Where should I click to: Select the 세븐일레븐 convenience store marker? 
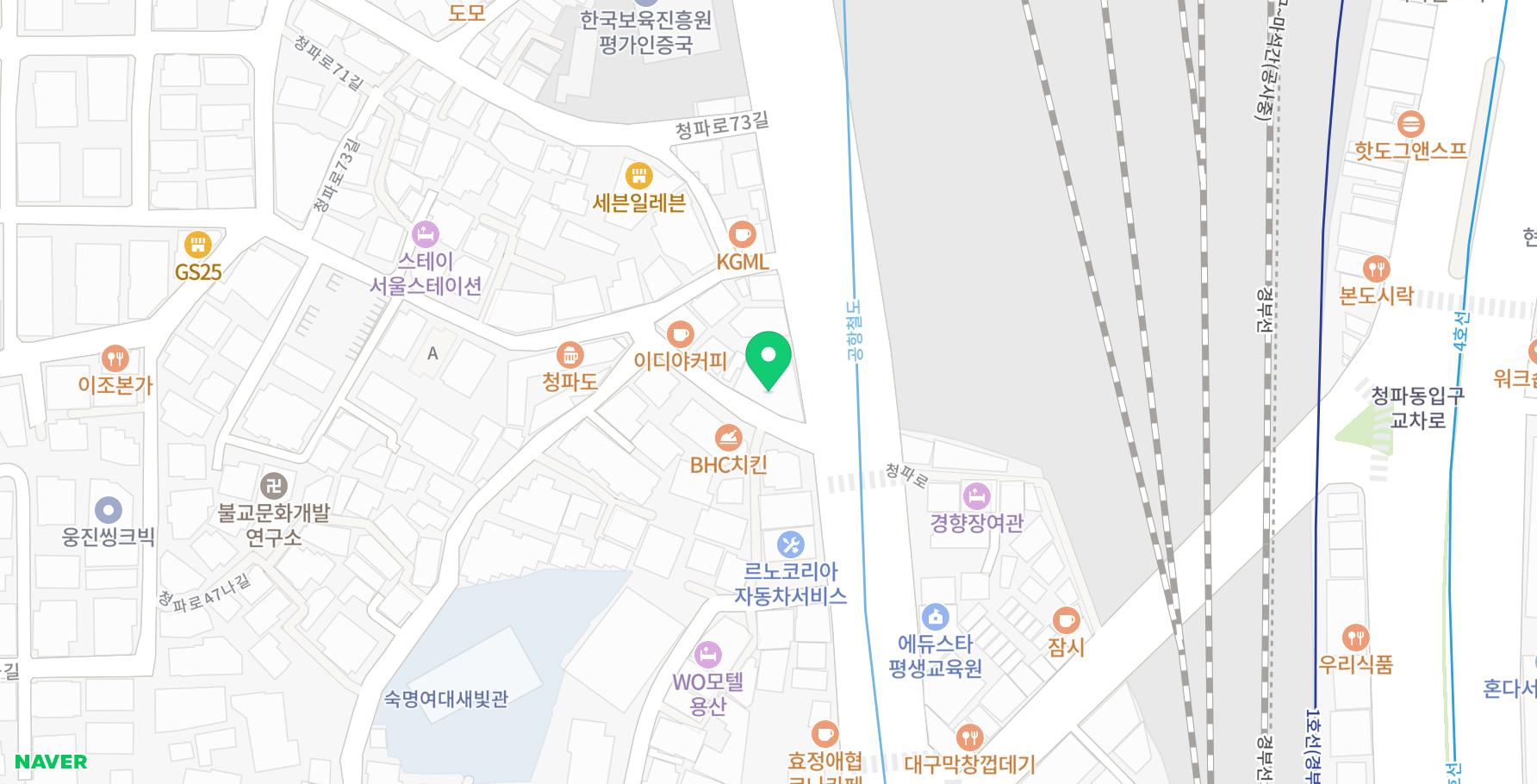click(x=638, y=177)
